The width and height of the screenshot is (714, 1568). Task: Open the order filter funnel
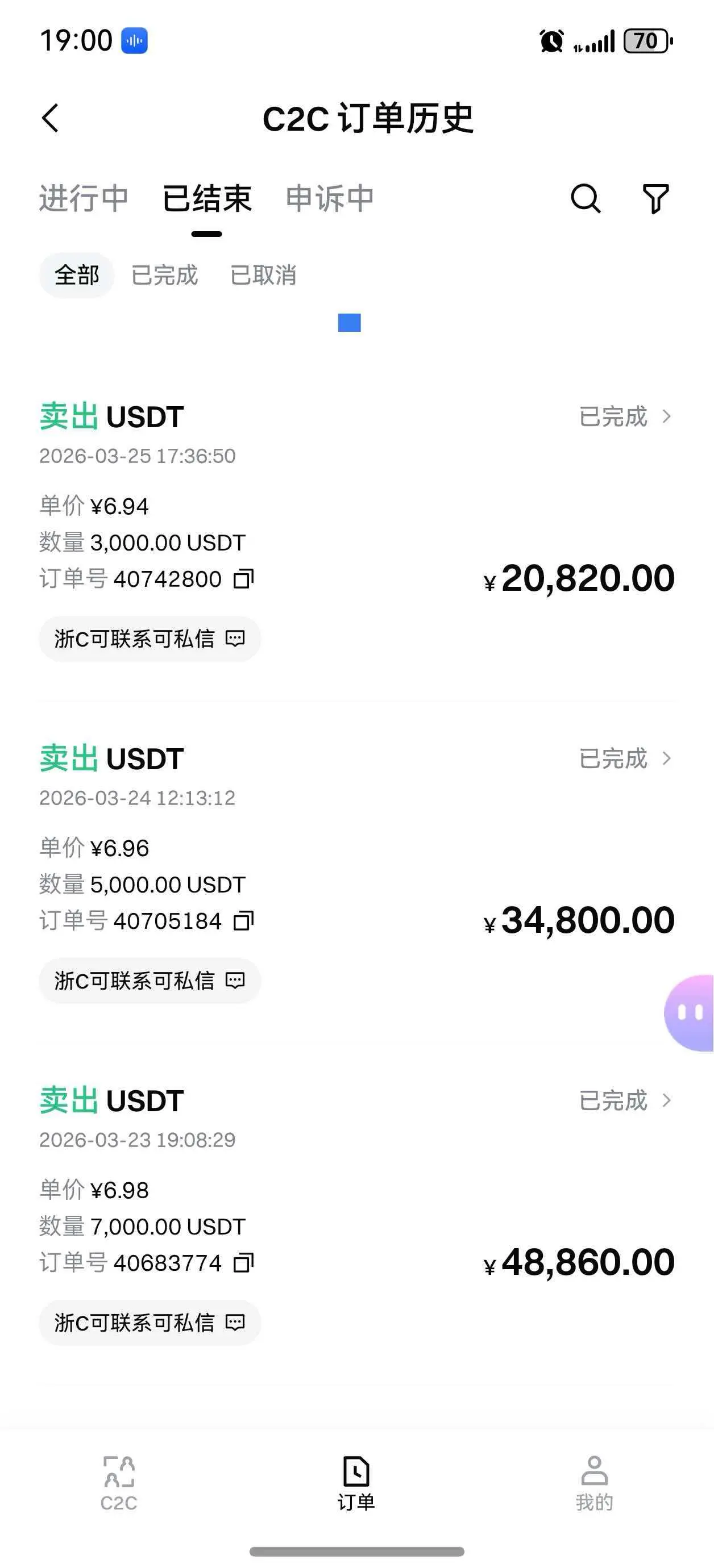click(x=655, y=198)
